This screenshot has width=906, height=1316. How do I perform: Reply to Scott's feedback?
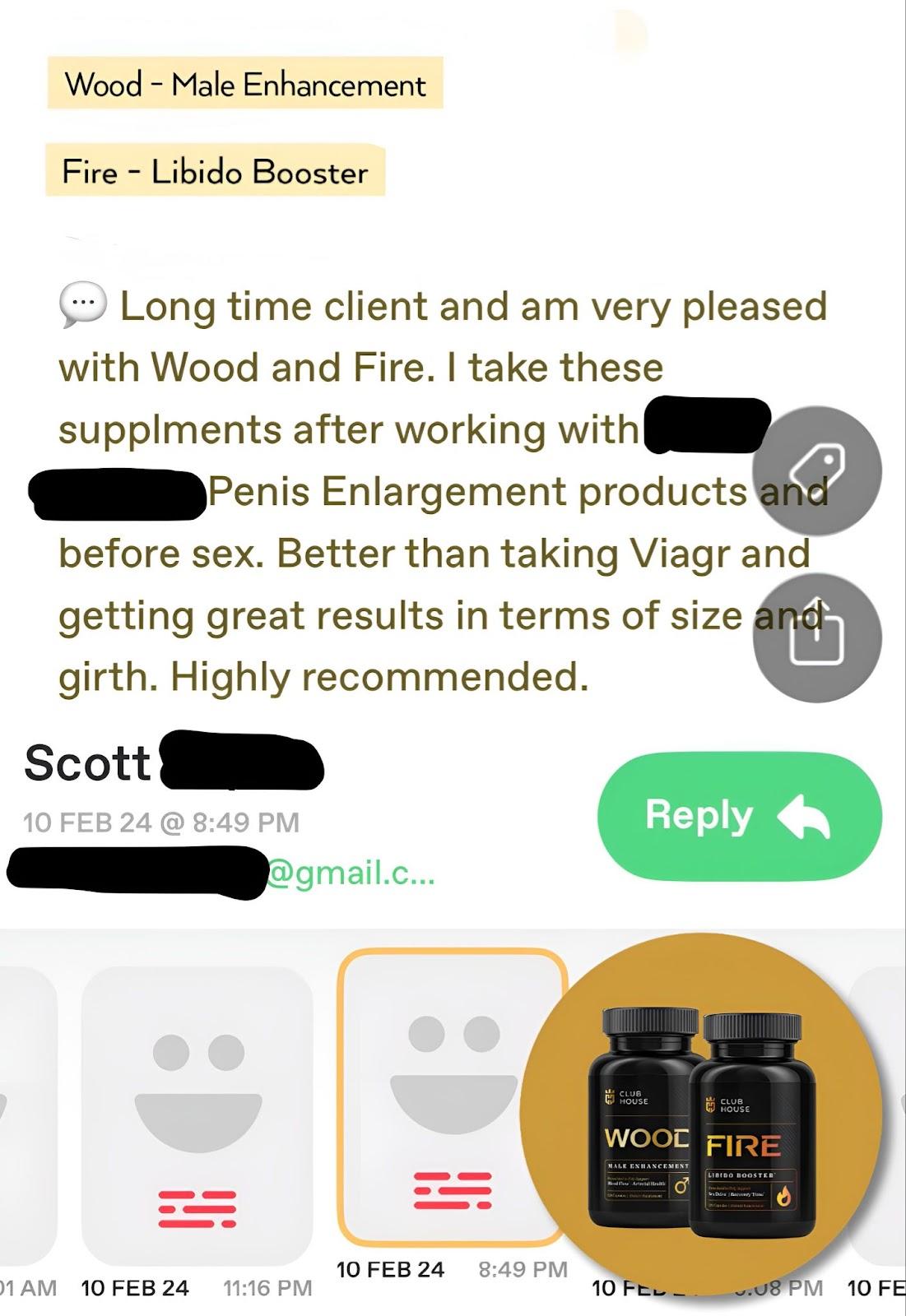click(x=738, y=816)
